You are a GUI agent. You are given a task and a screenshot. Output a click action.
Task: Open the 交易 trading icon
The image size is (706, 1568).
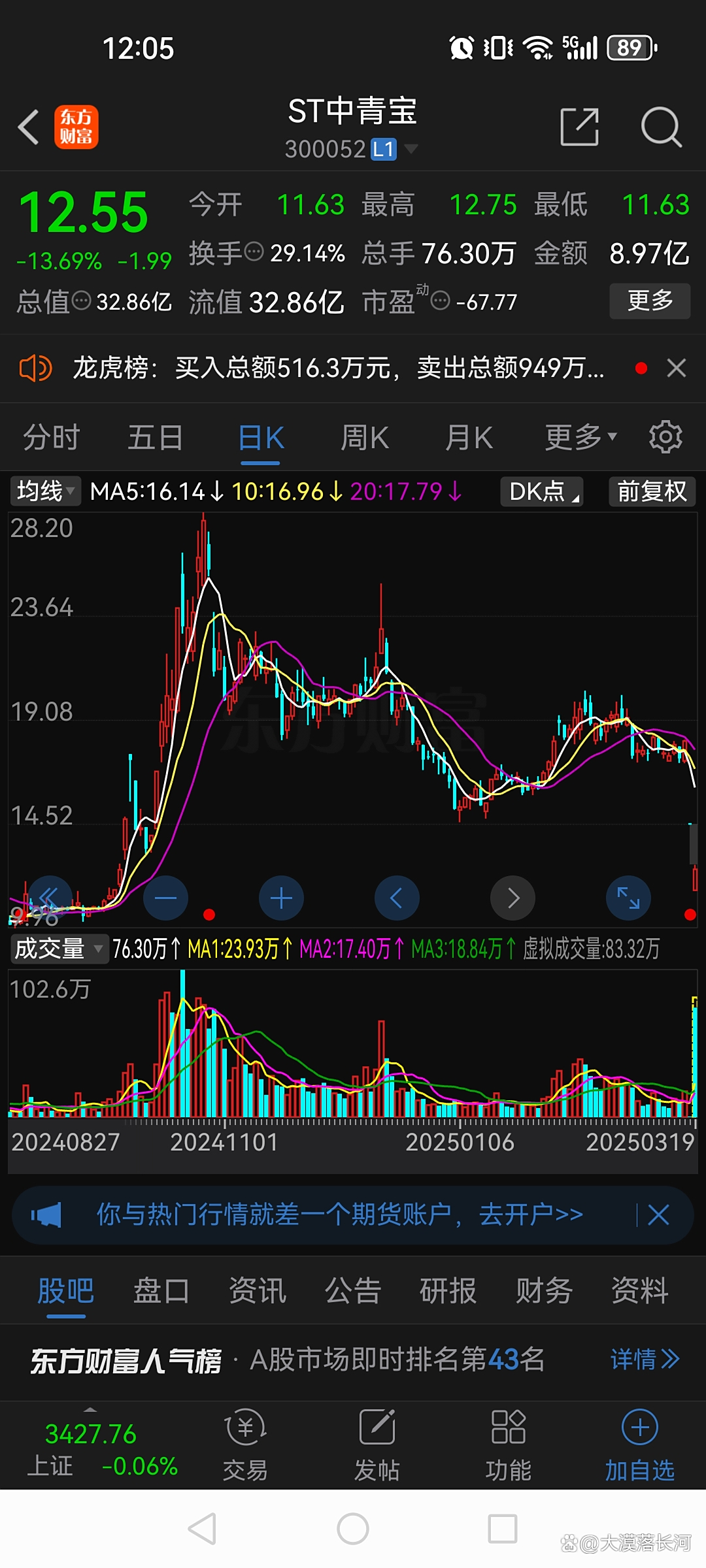coord(245,1437)
